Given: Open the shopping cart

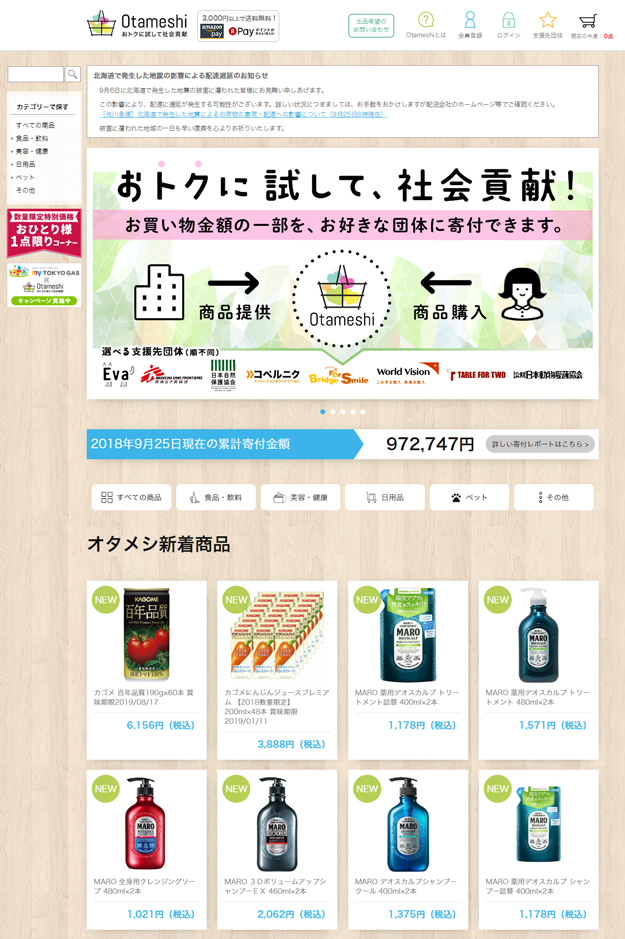Looking at the screenshot, I should [x=590, y=24].
